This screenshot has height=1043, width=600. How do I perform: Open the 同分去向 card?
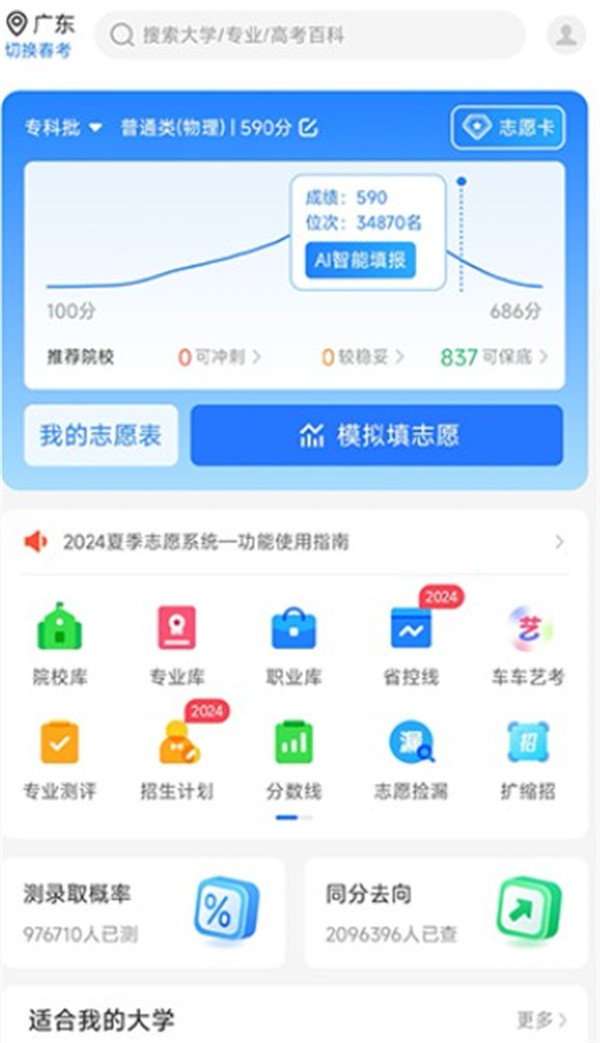point(445,912)
